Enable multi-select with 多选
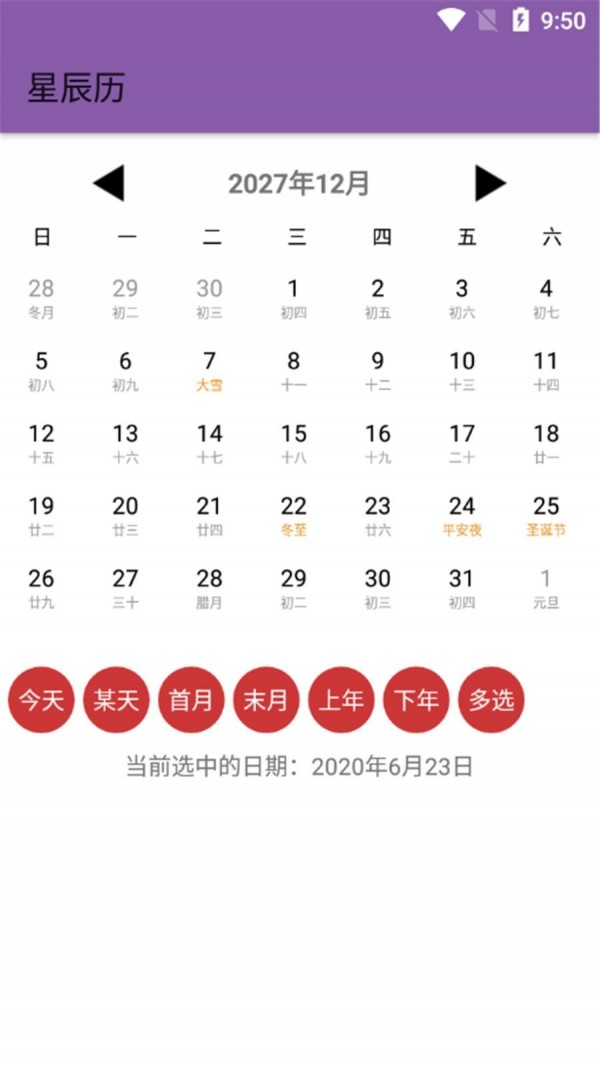This screenshot has width=600, height=1067. 491,700
